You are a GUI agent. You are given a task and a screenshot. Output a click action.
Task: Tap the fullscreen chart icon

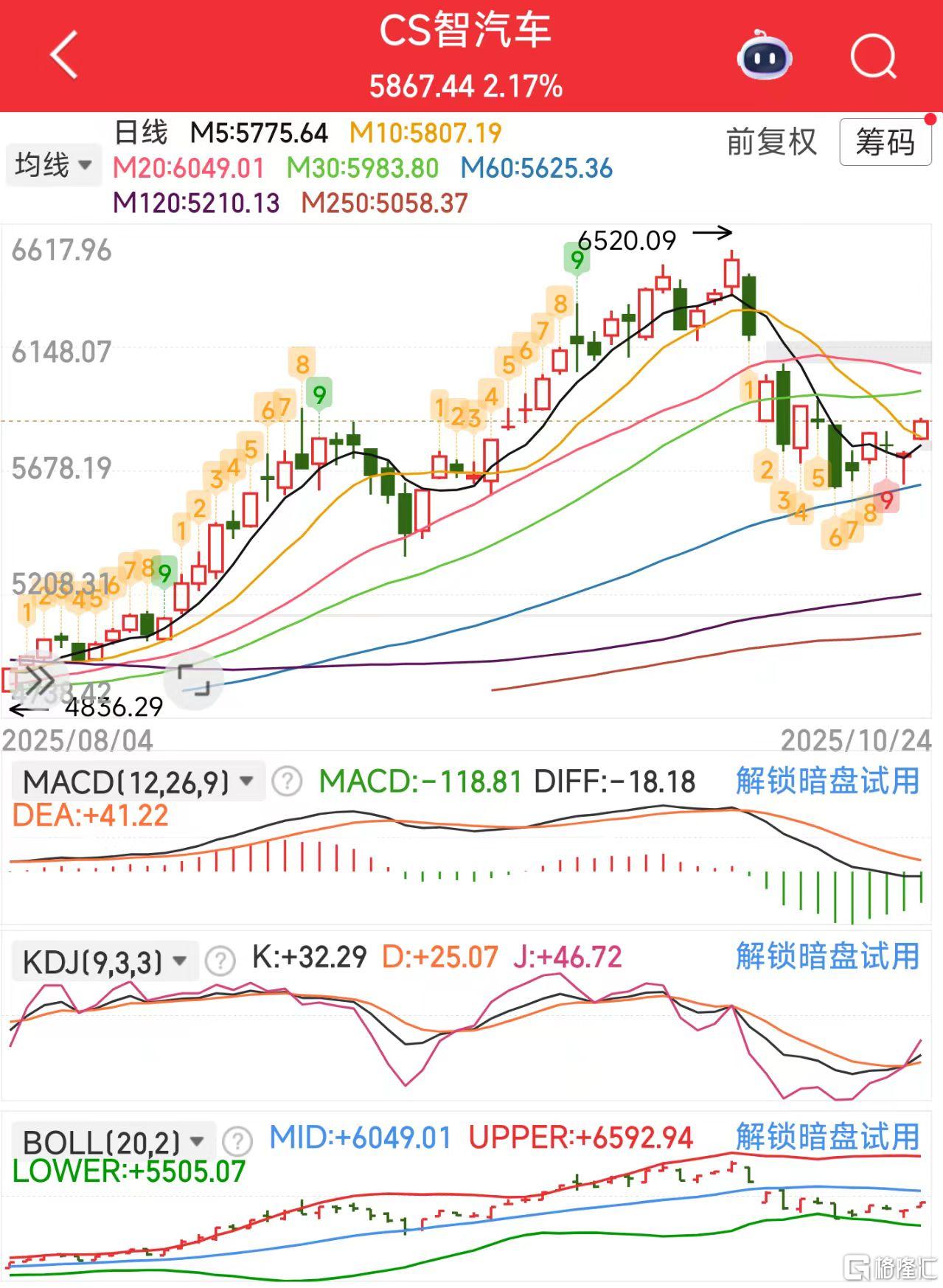coord(194,679)
